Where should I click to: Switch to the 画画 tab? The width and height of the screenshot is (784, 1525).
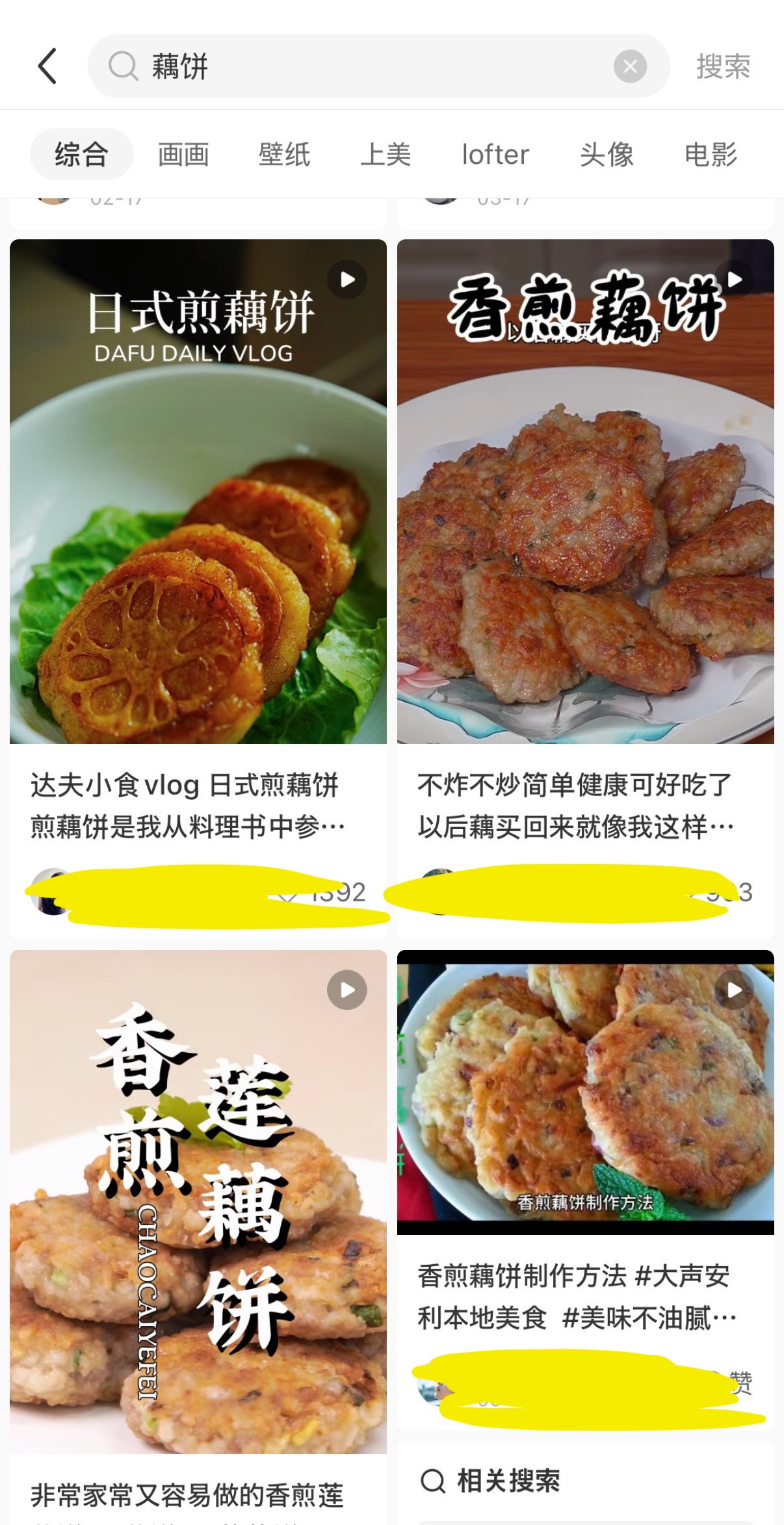(183, 155)
